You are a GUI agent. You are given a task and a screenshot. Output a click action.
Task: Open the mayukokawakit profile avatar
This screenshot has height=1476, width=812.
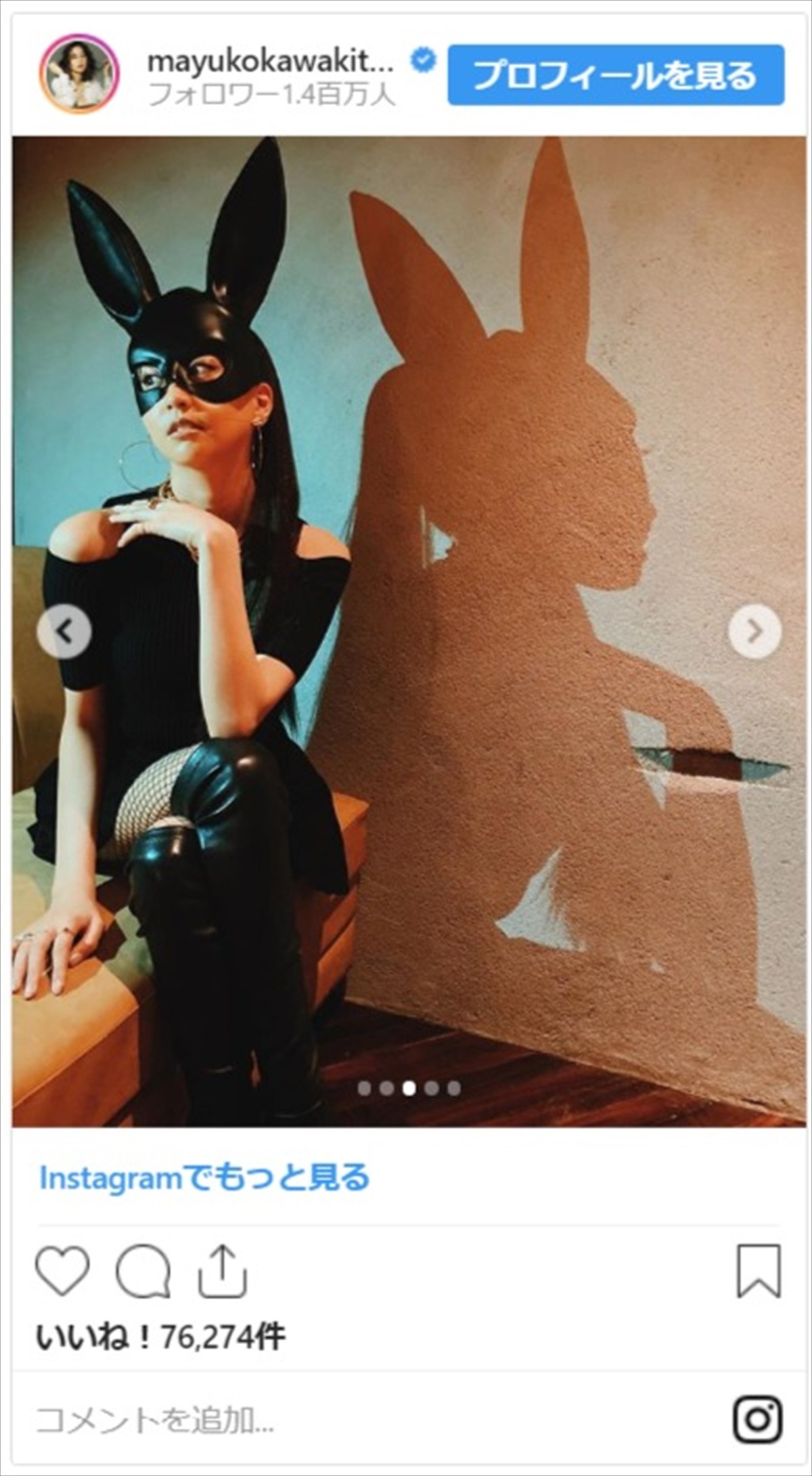[79, 73]
